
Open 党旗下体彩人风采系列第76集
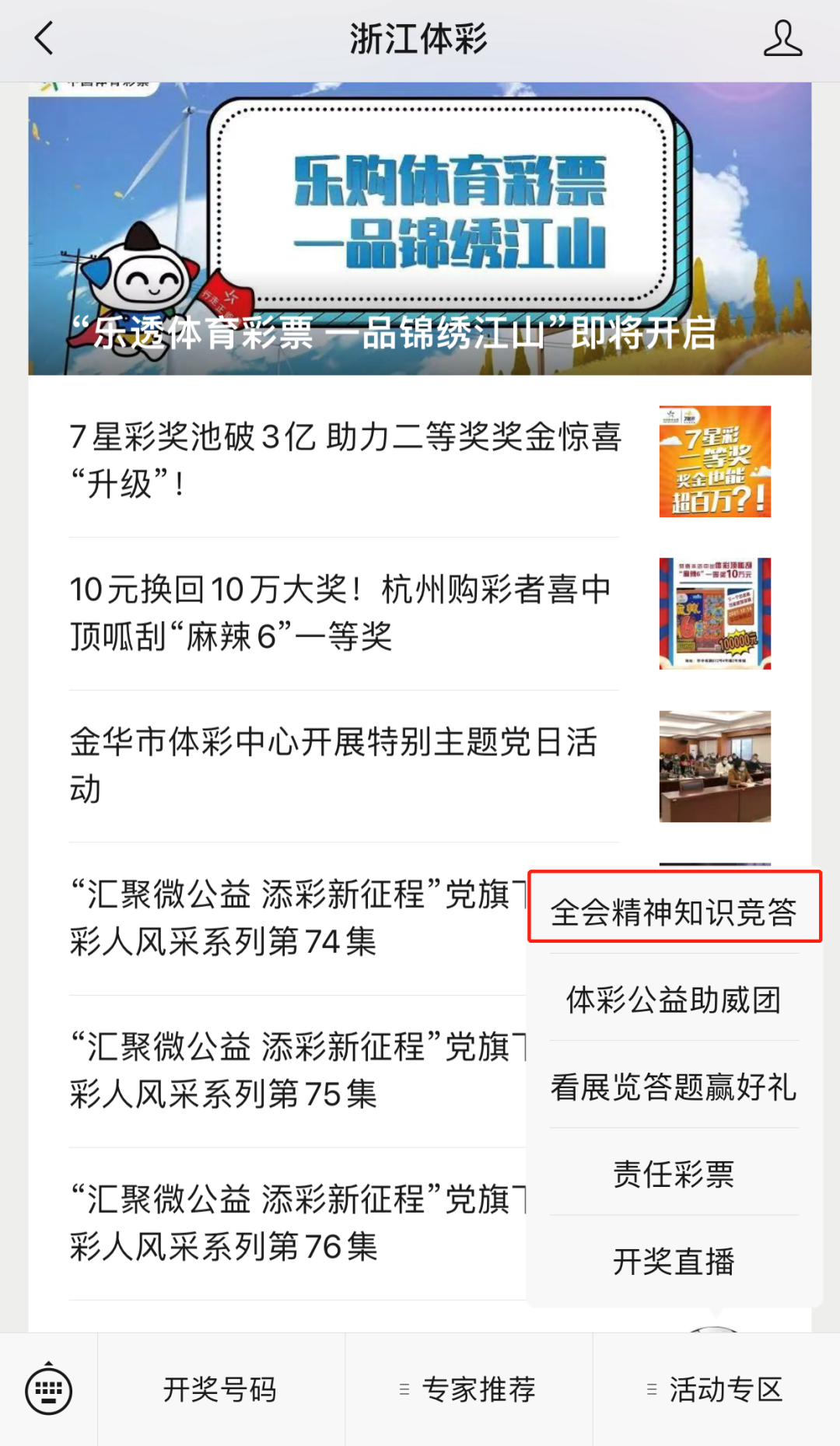[296, 1222]
